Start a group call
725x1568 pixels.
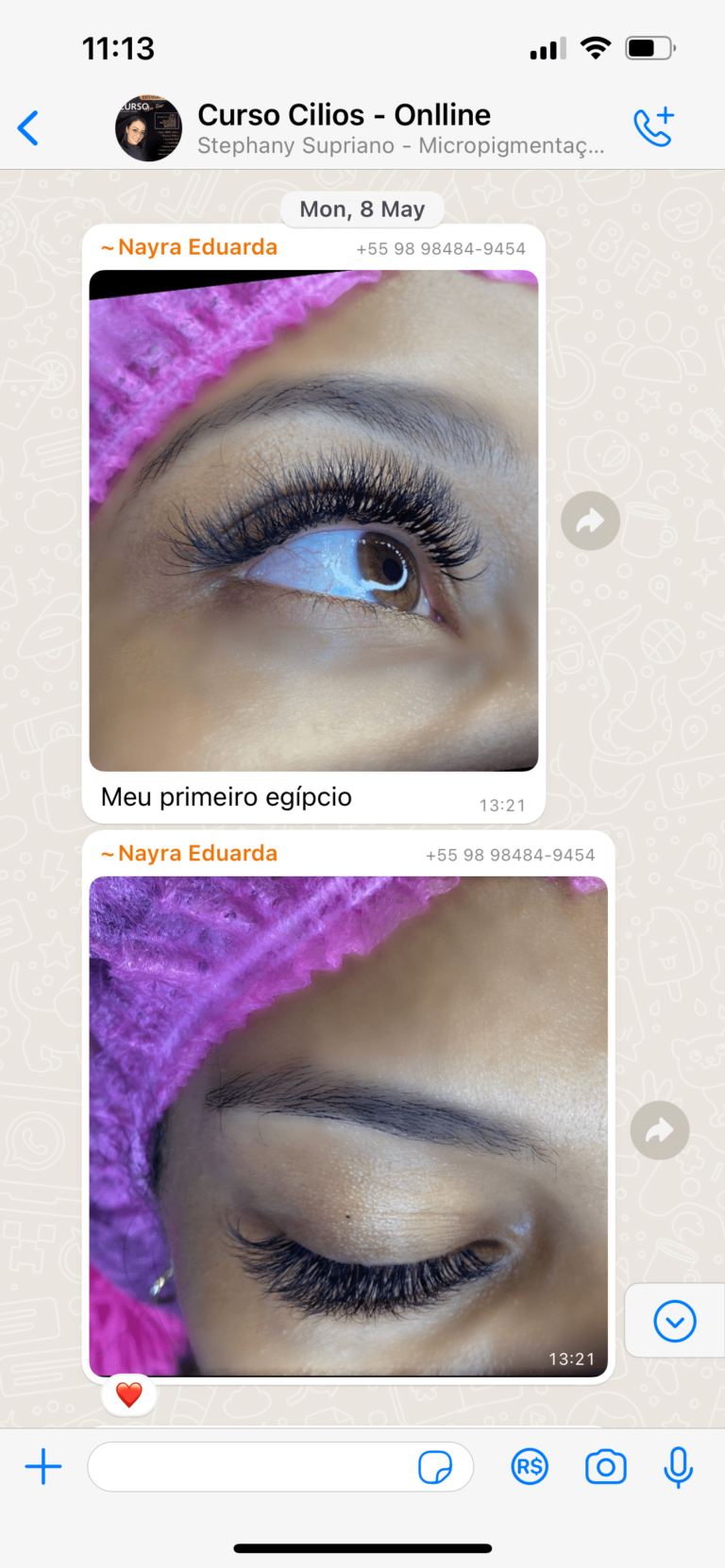pyautogui.click(x=653, y=127)
